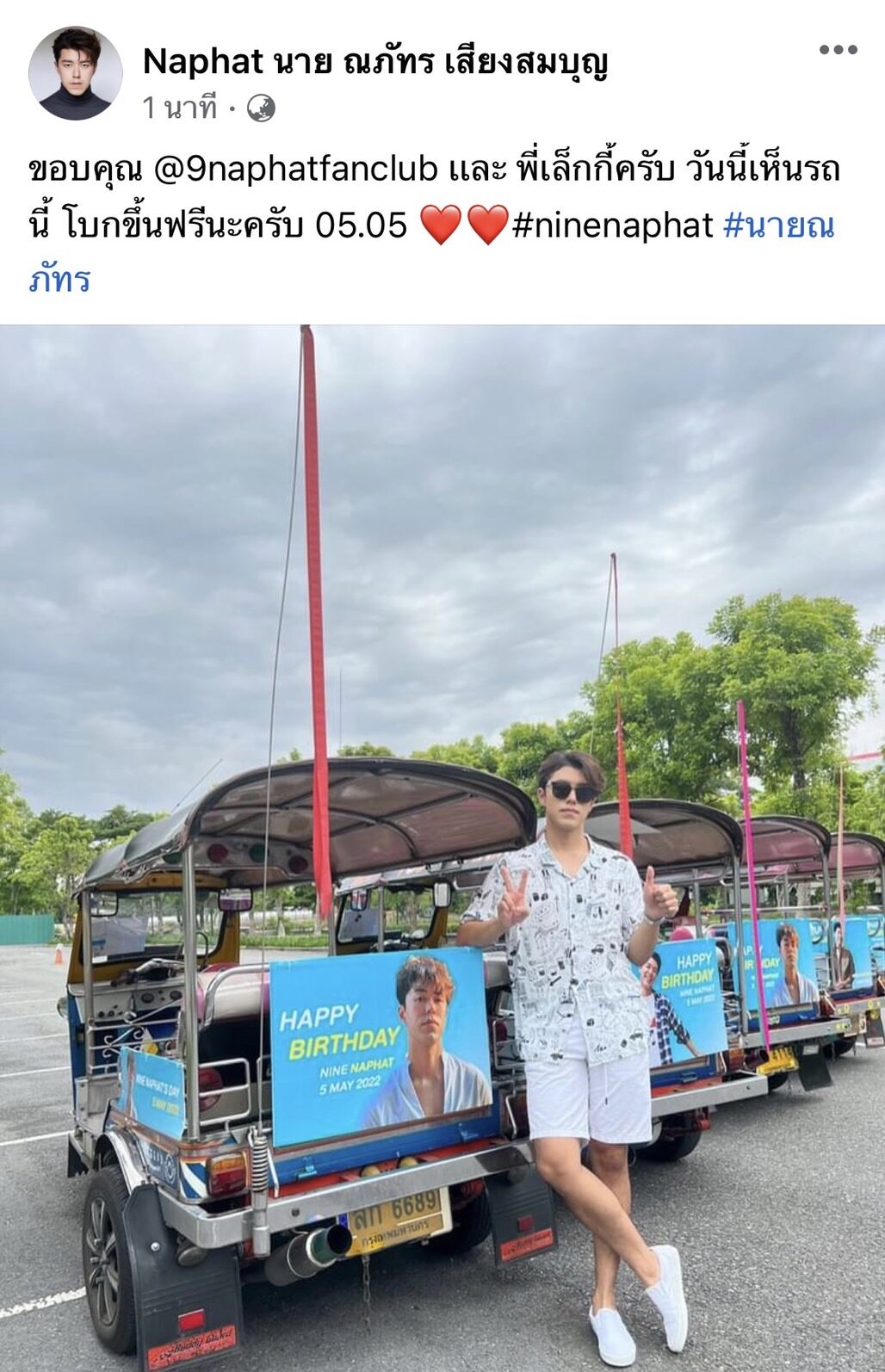
Task: Open the post's three-dot options menu
Action: point(838,51)
